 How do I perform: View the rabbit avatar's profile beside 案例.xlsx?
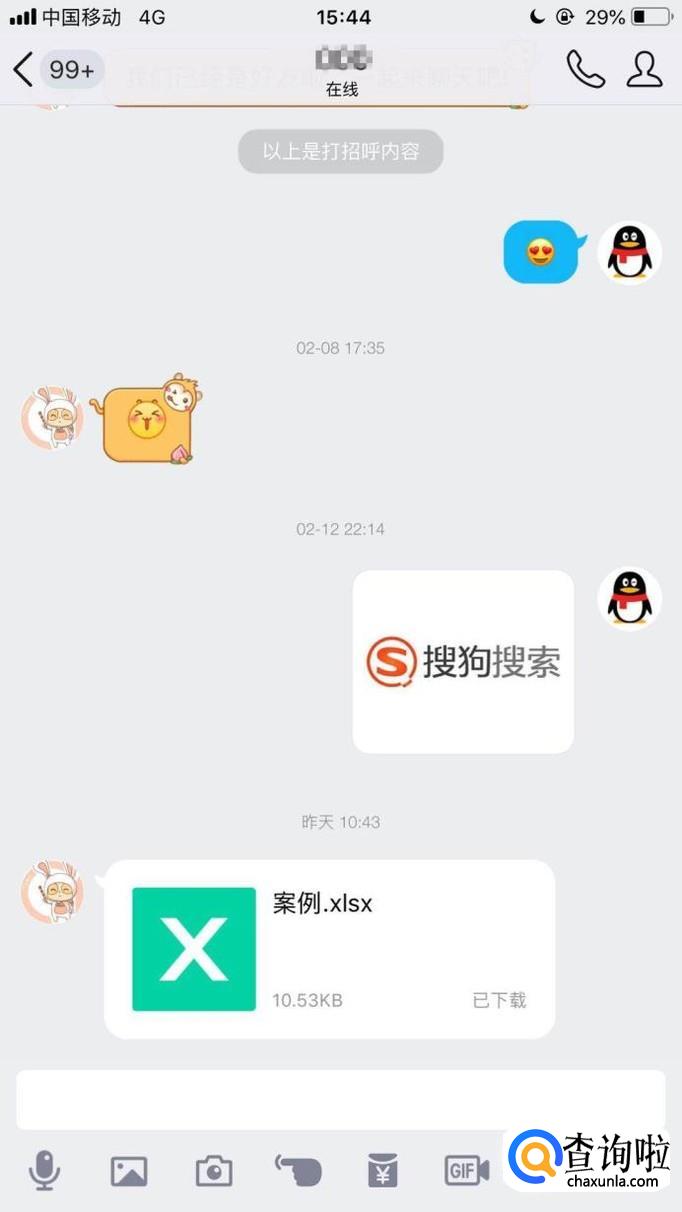pyautogui.click(x=52, y=890)
